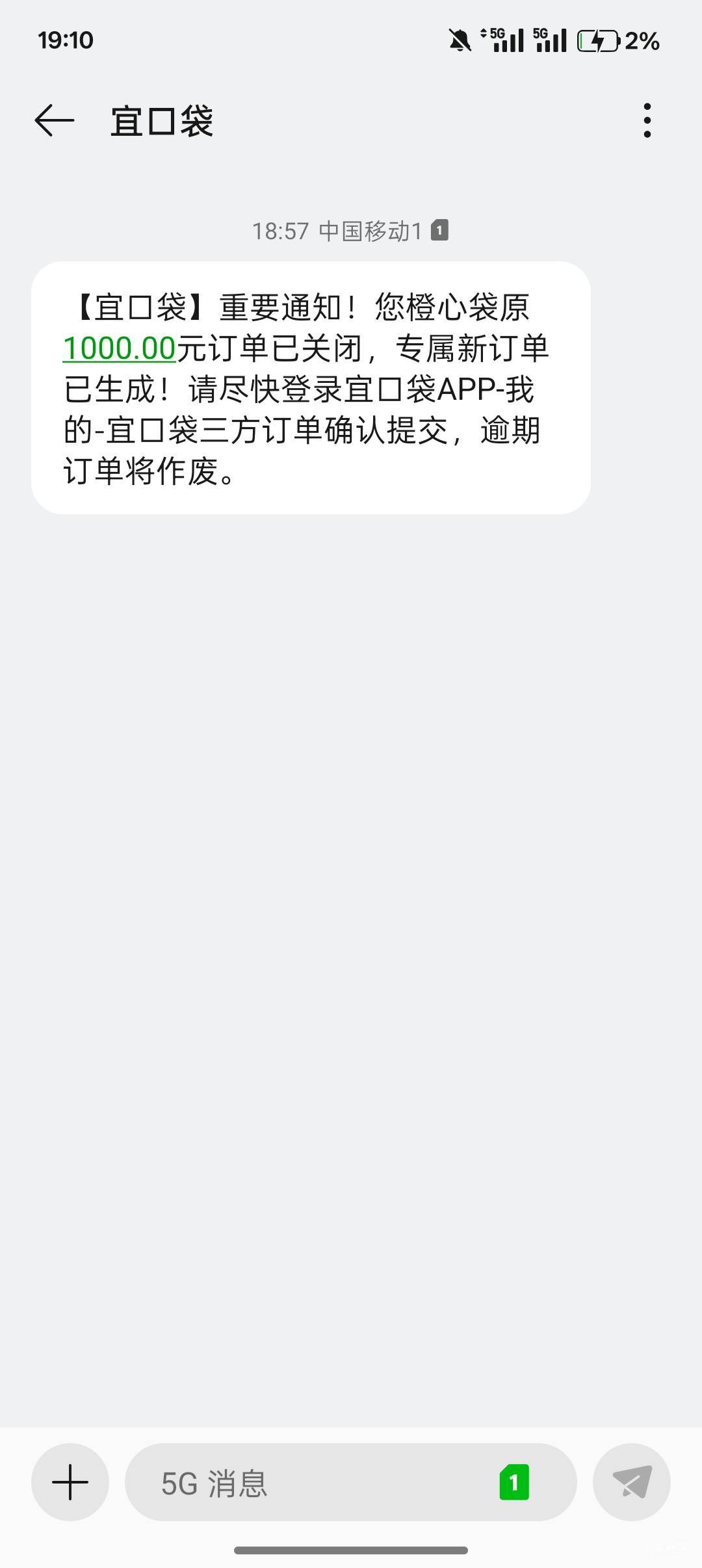Open the plus attachment button
The height and width of the screenshot is (1568, 702).
point(70,1482)
